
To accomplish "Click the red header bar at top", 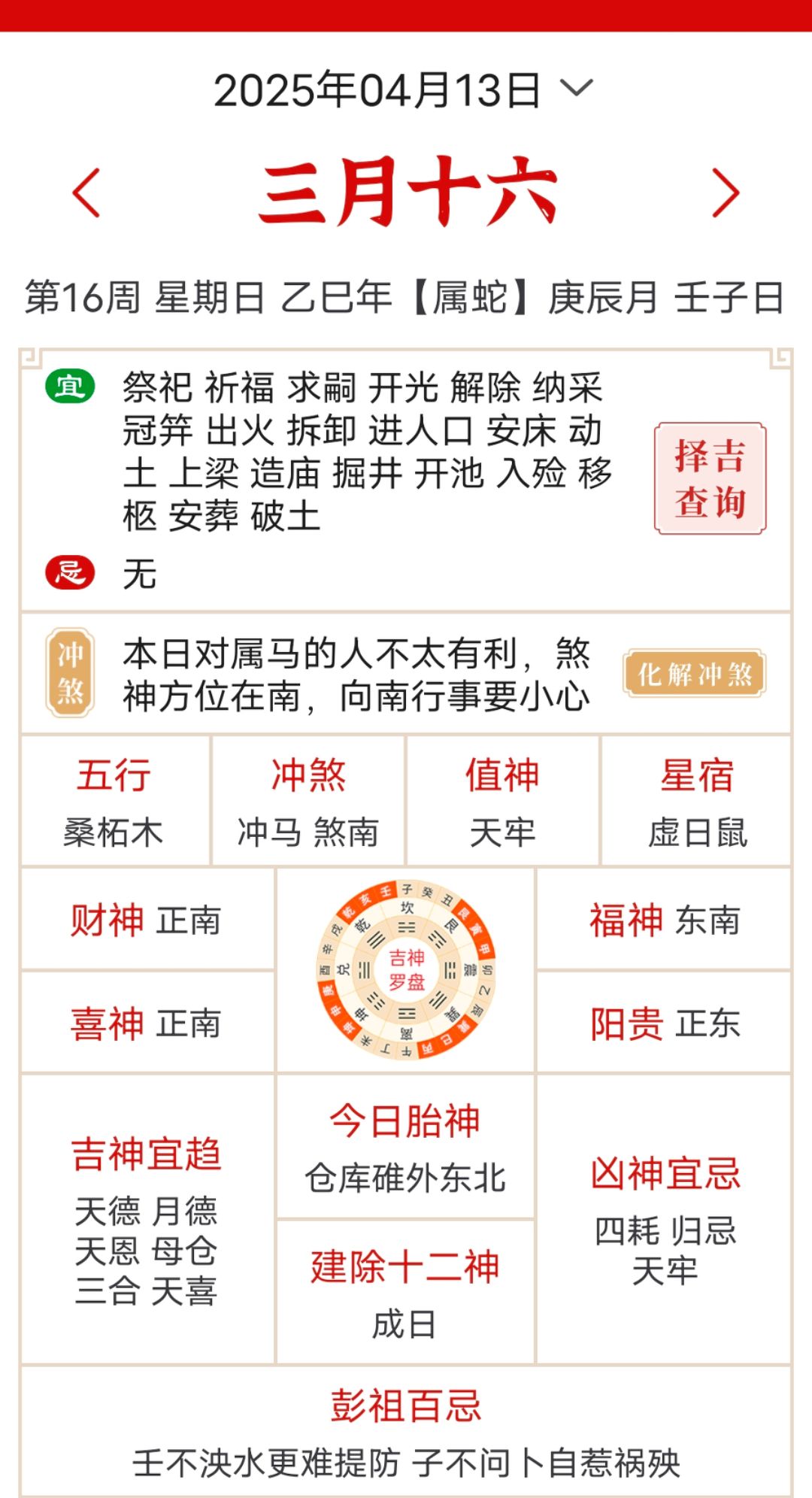I will (406, 15).
